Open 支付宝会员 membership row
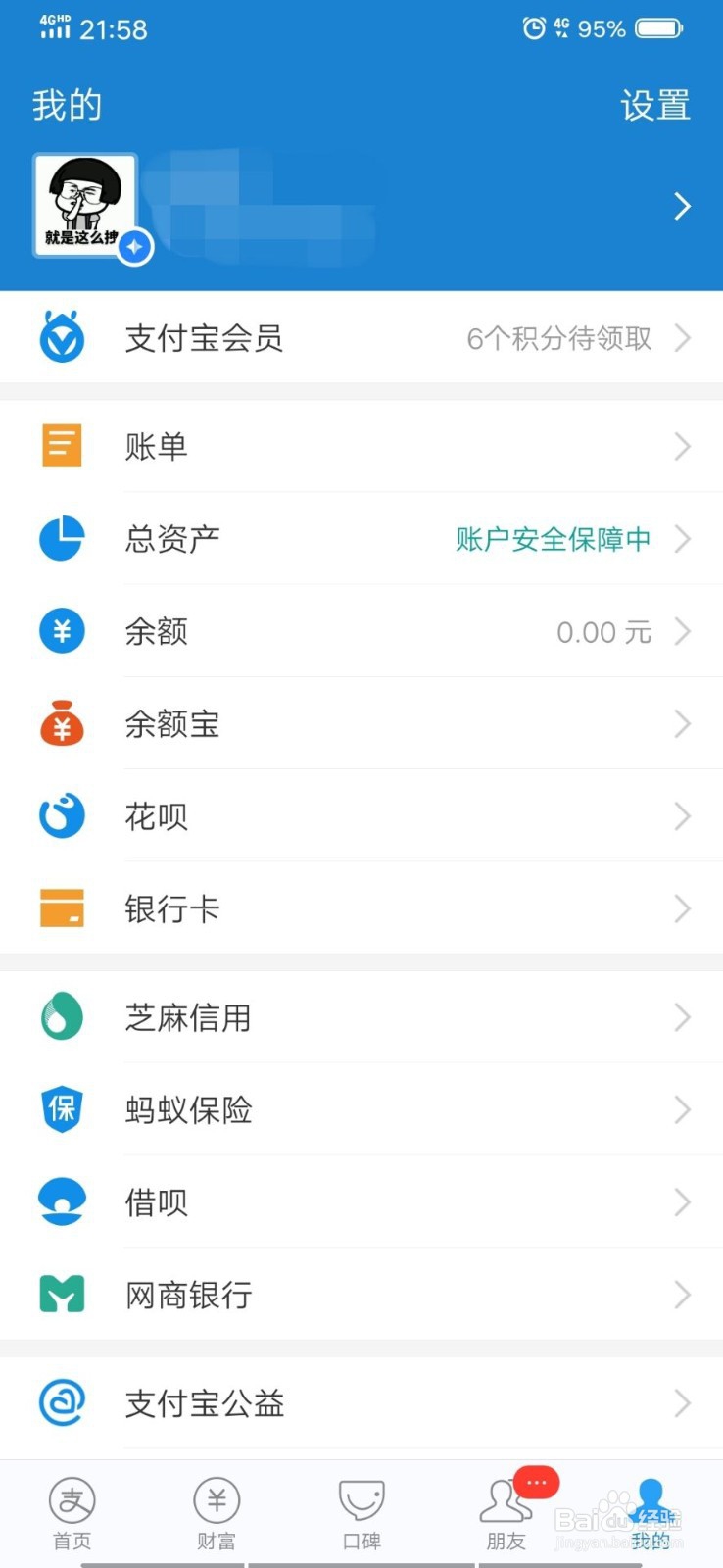Image resolution: width=723 pixels, height=1568 pixels. coord(361,338)
